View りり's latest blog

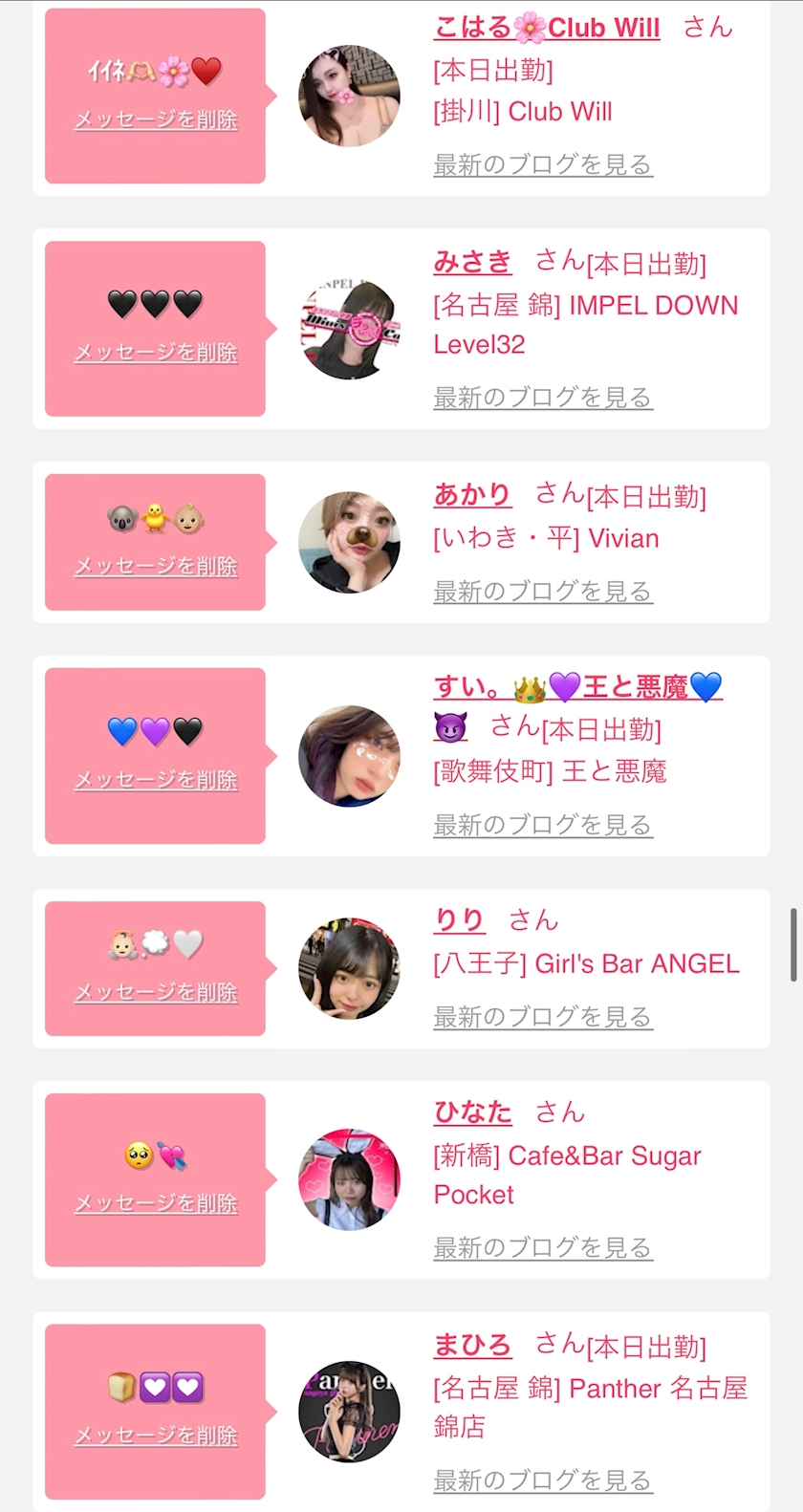[542, 1017]
